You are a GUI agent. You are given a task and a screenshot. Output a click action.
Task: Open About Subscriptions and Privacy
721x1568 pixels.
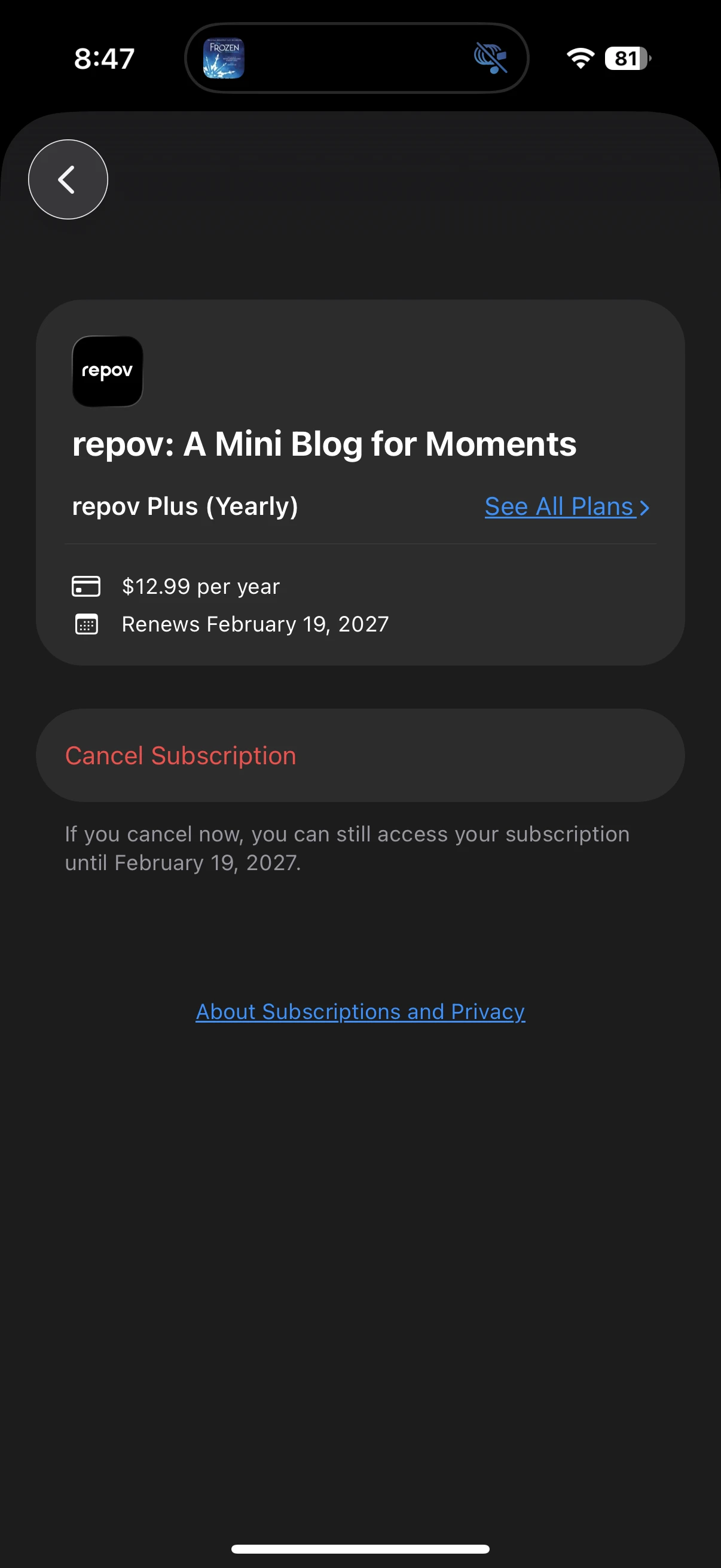coord(360,1012)
